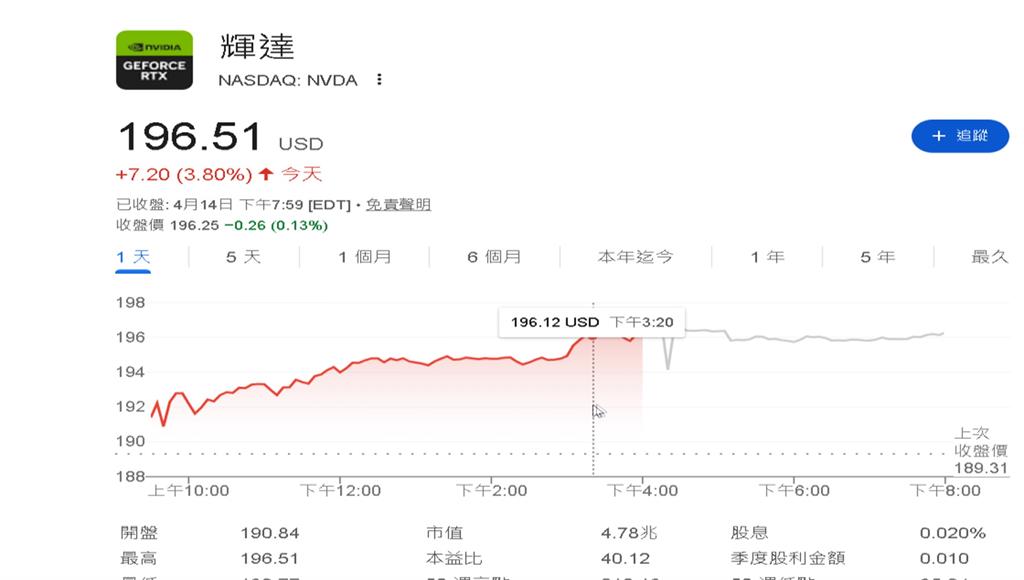Show the 1 個月 chart range
This screenshot has width=1024, height=580.
point(364,257)
